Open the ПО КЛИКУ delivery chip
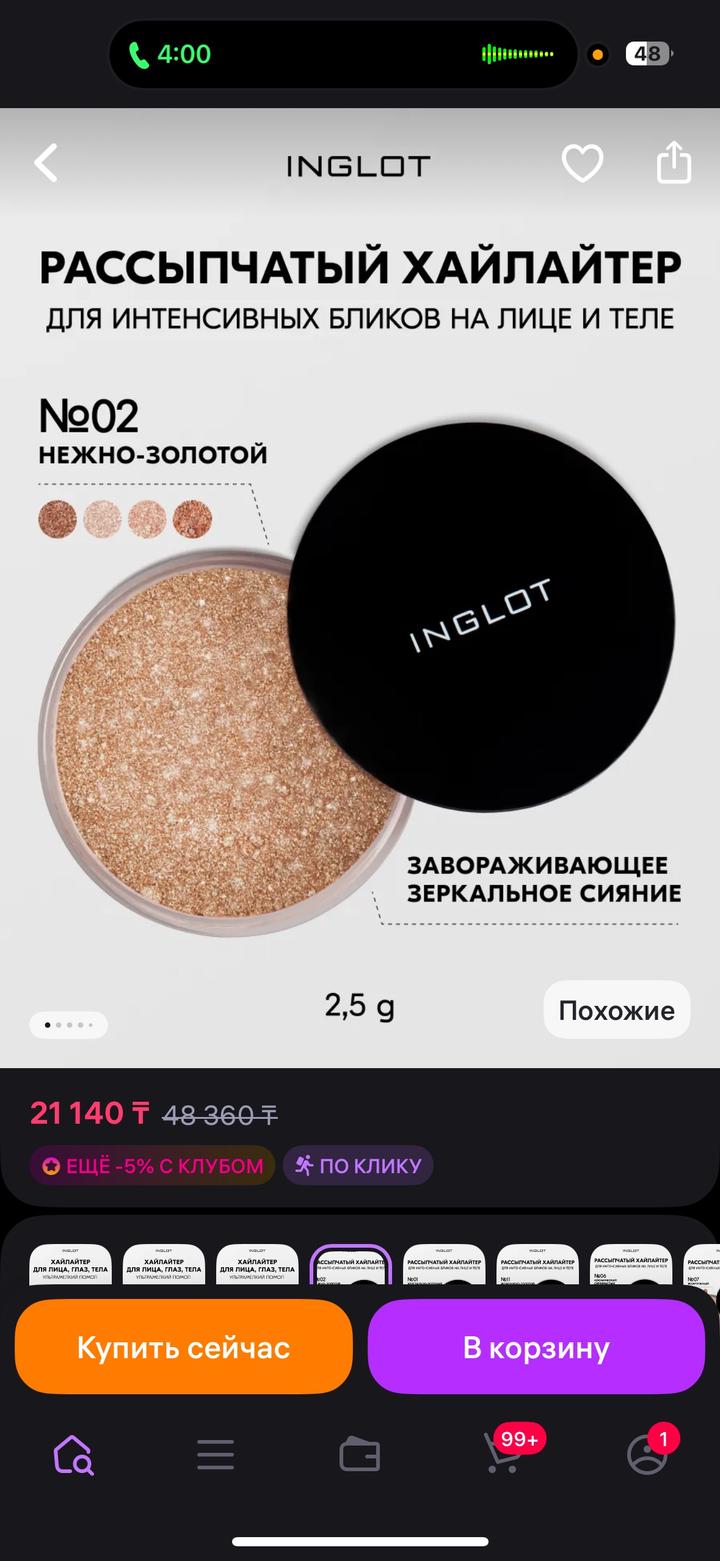The image size is (720, 1561). point(358,1165)
